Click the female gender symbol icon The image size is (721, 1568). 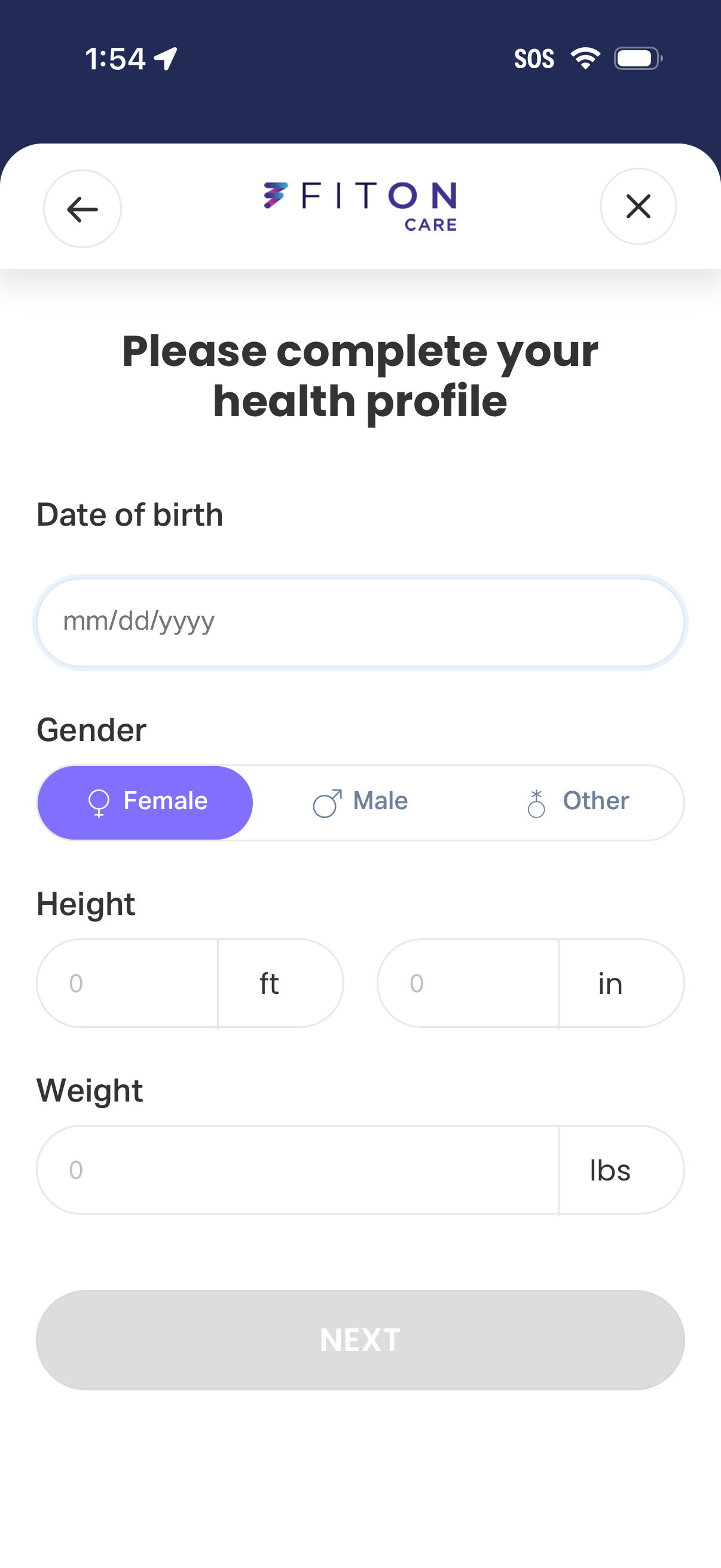[x=99, y=803]
